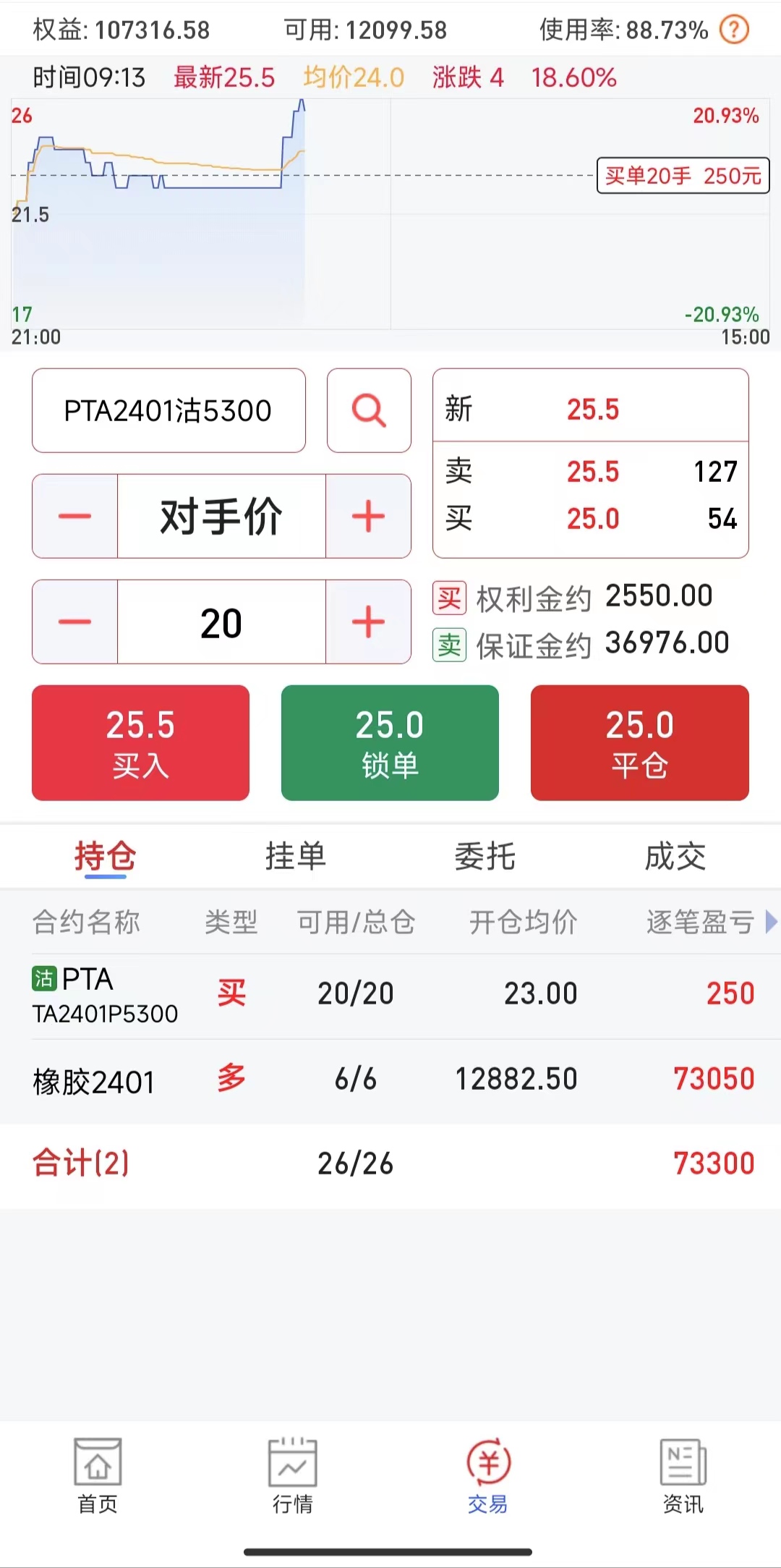The width and height of the screenshot is (781, 1568).
Task: Tap the 平仓 button
Action: 639,742
